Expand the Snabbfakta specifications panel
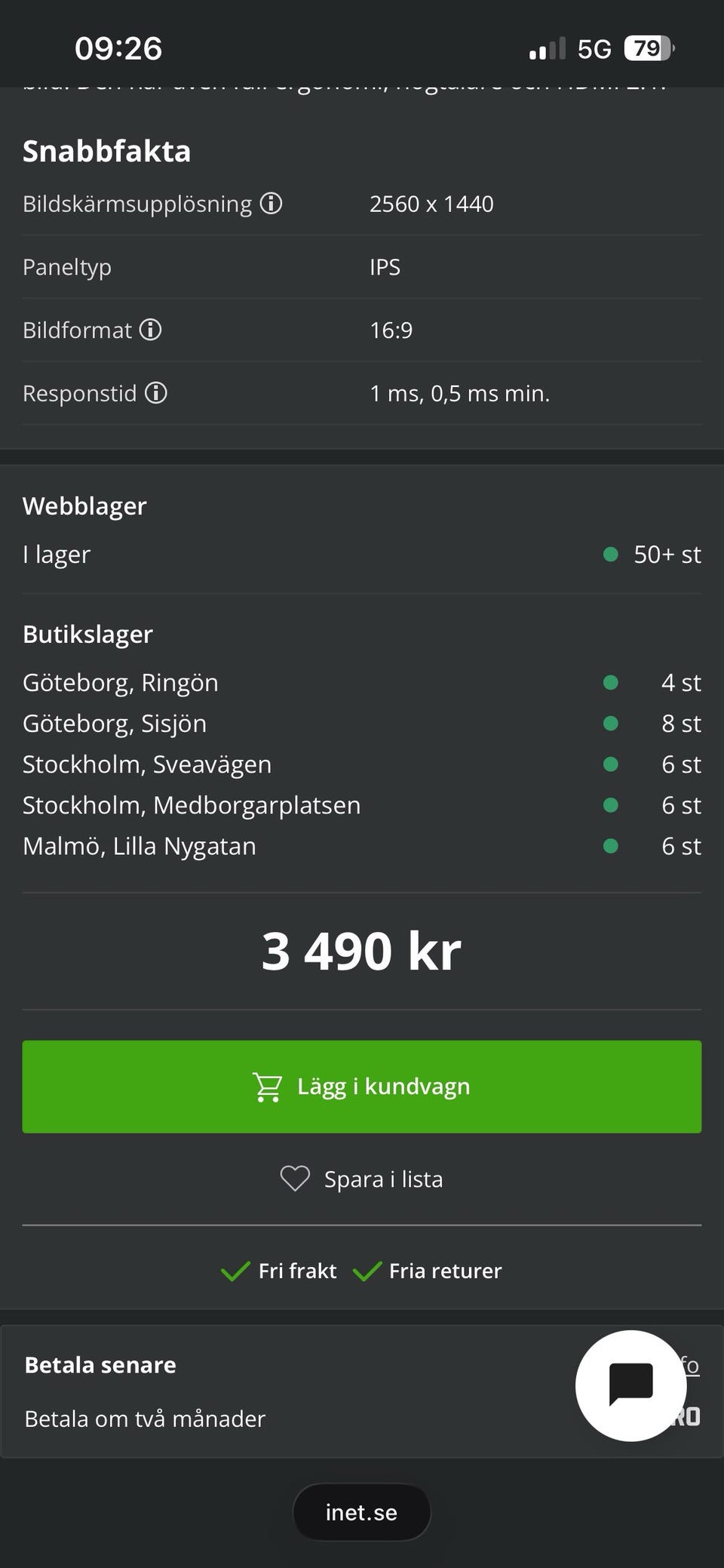Image resolution: width=724 pixels, height=1568 pixels. pos(106,150)
